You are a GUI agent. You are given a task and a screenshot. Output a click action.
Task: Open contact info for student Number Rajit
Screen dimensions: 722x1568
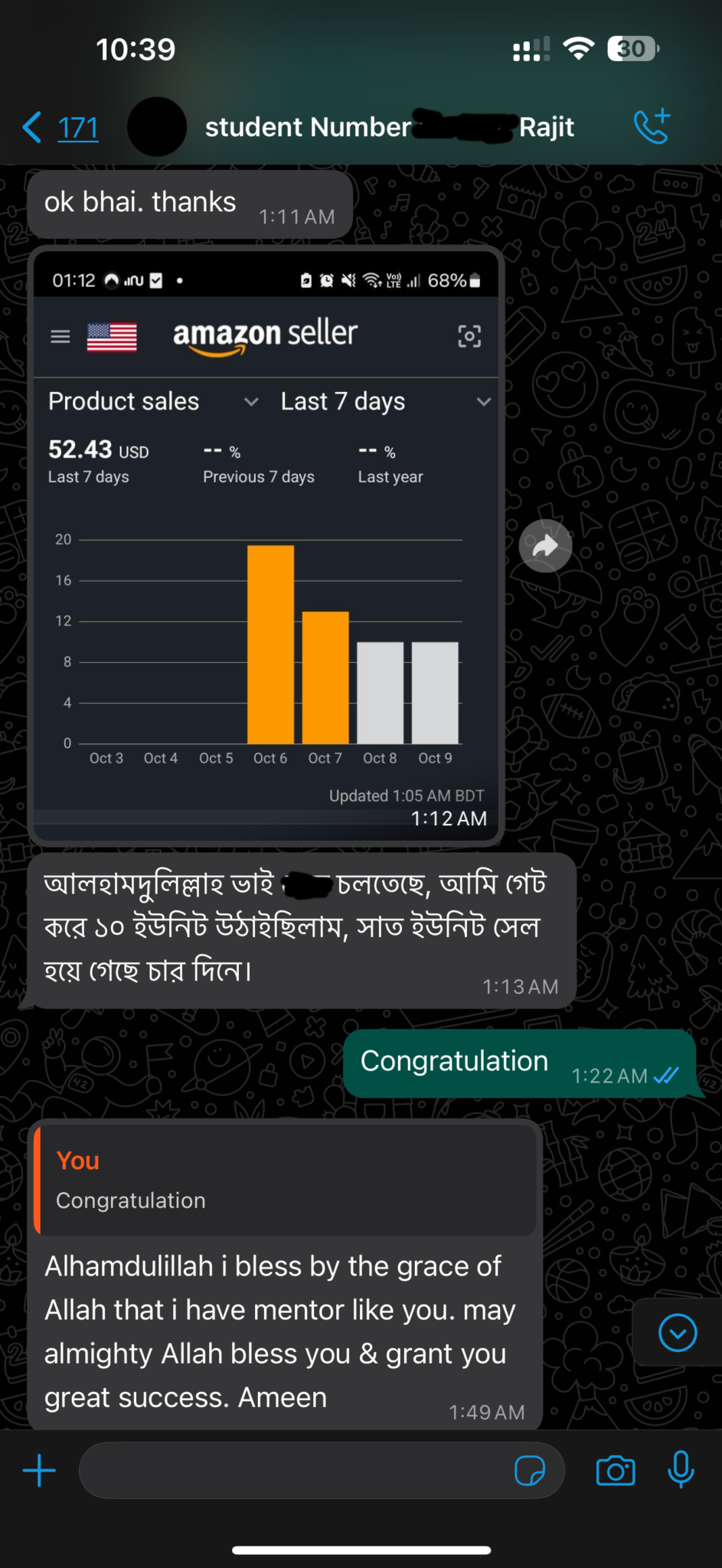point(389,127)
